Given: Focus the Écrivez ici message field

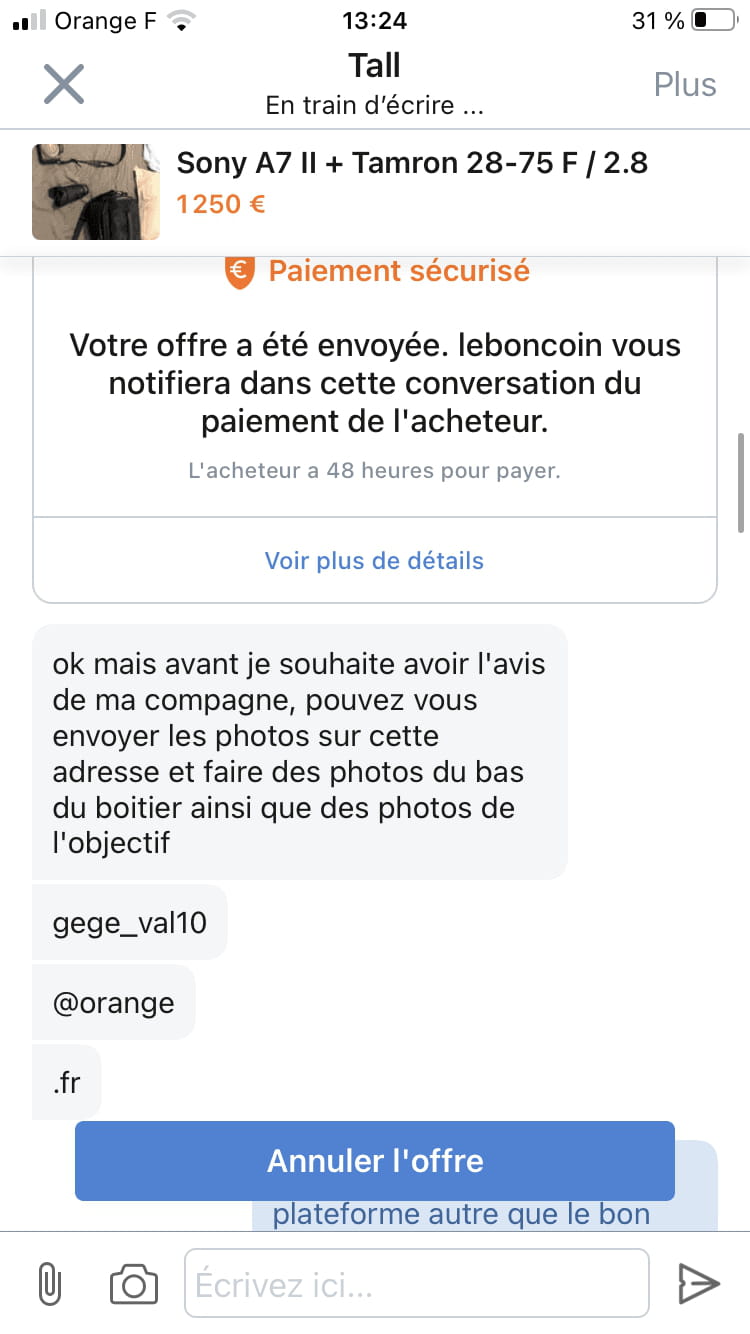Looking at the screenshot, I should (x=417, y=1283).
